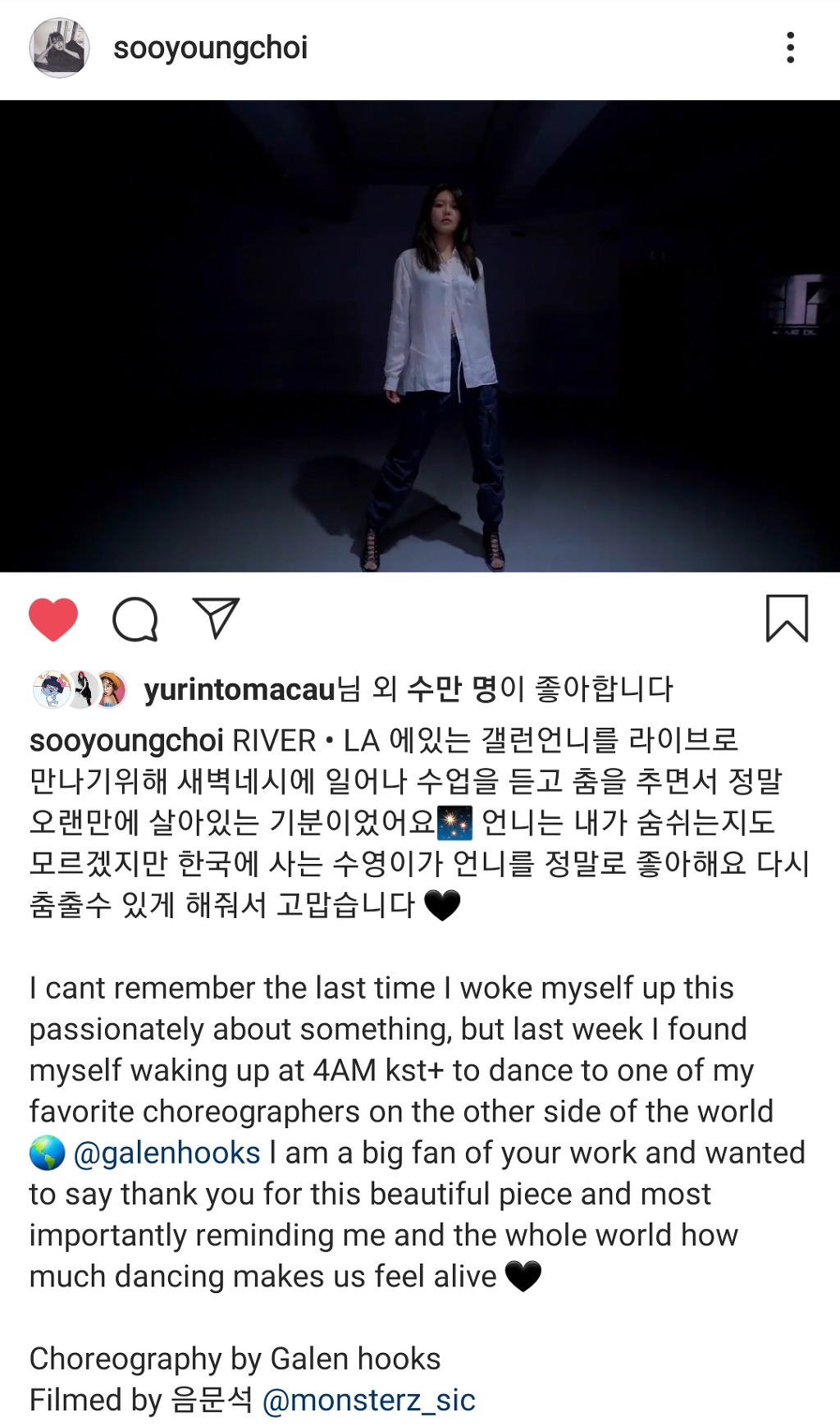840x1426 pixels.
Task: Open sooyoungchoi's profile picture
Action: (59, 48)
